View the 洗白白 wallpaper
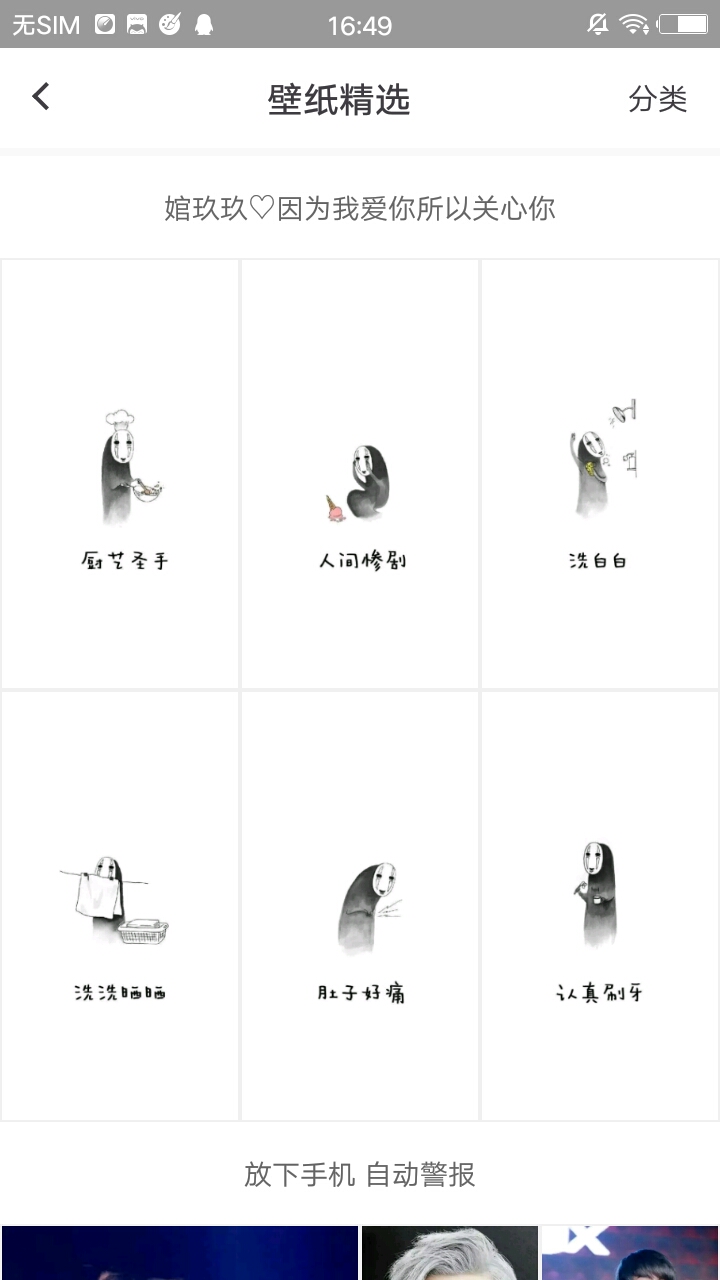This screenshot has height=1280, width=720. point(600,474)
